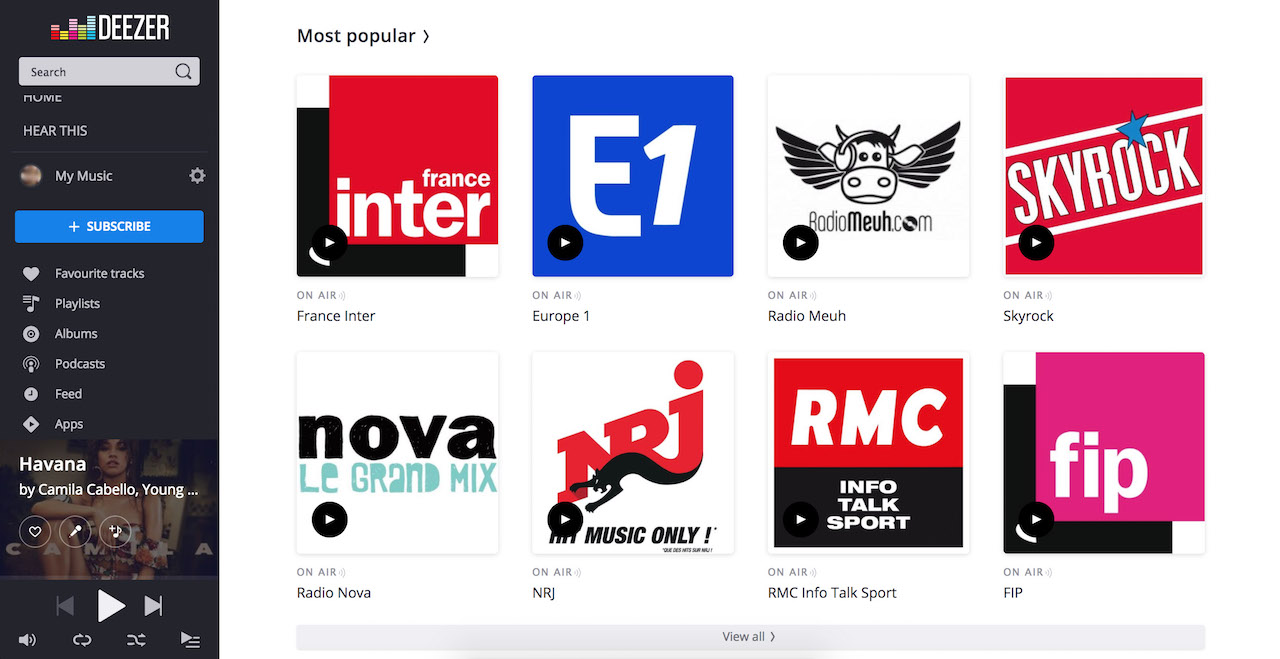This screenshot has height=659, width=1280.
Task: Open Favourite tracks
Action: click(x=99, y=274)
